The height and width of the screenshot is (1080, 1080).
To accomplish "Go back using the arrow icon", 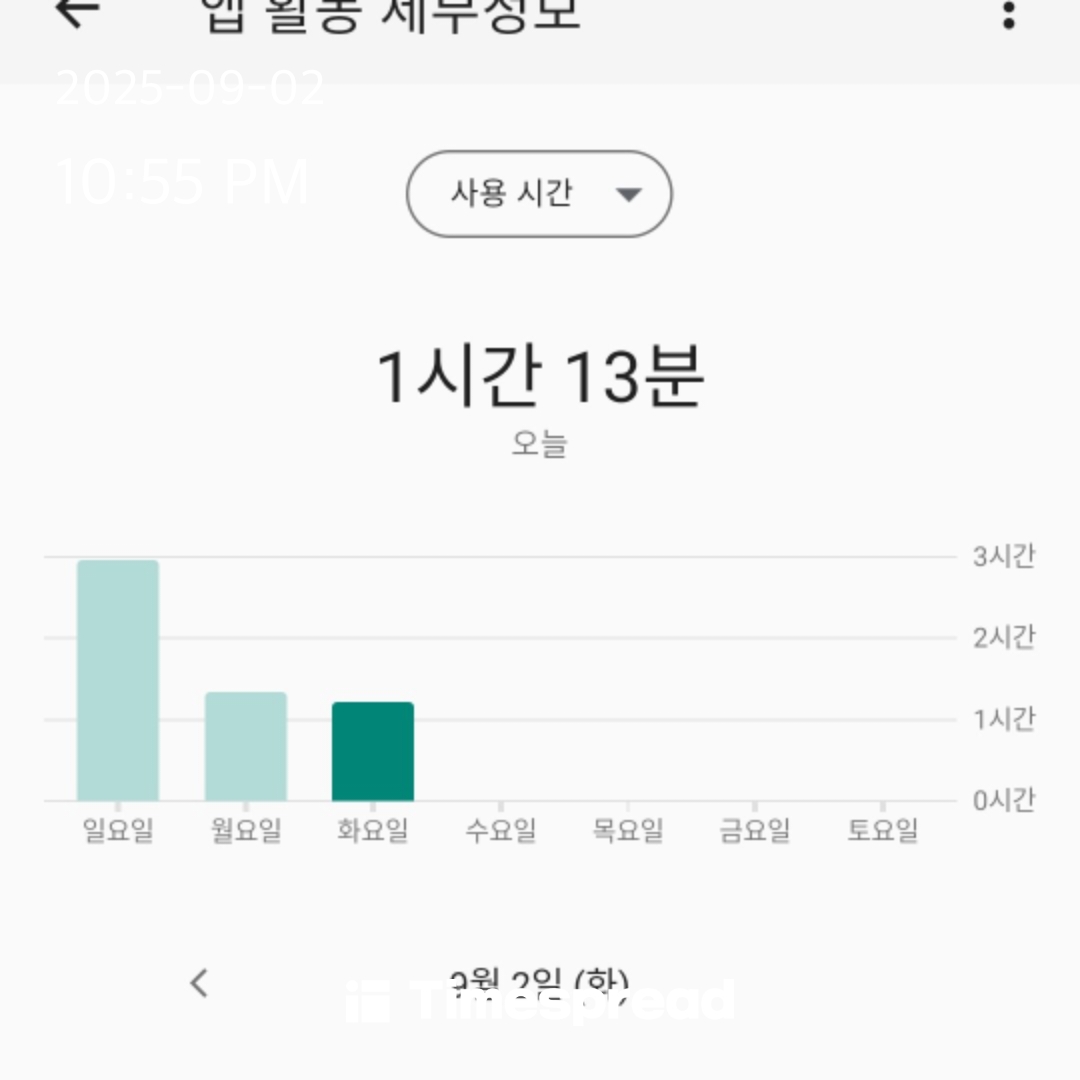I will pyautogui.click(x=76, y=12).
